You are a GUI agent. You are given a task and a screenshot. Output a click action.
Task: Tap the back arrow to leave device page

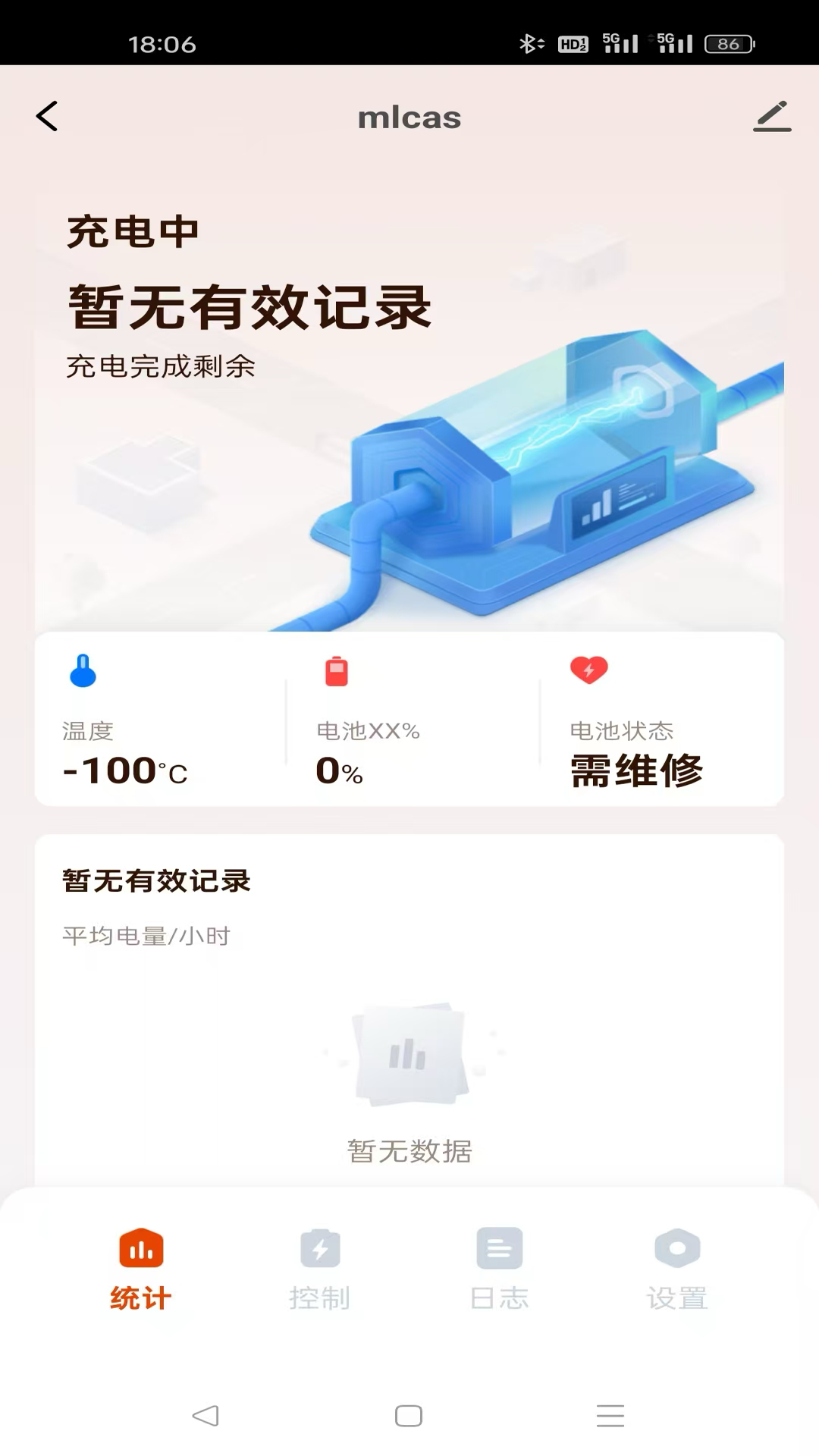click(47, 117)
